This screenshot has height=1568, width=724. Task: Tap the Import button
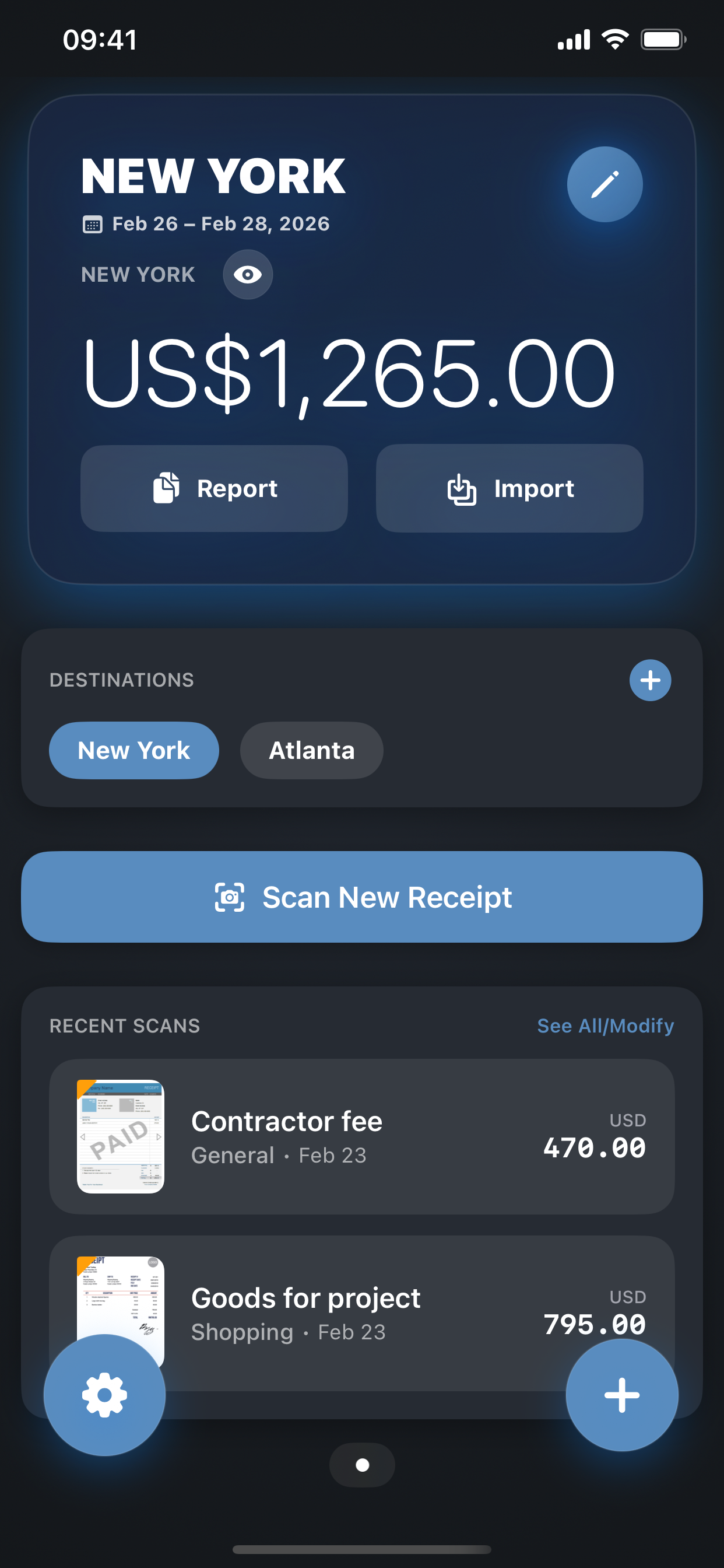point(509,489)
